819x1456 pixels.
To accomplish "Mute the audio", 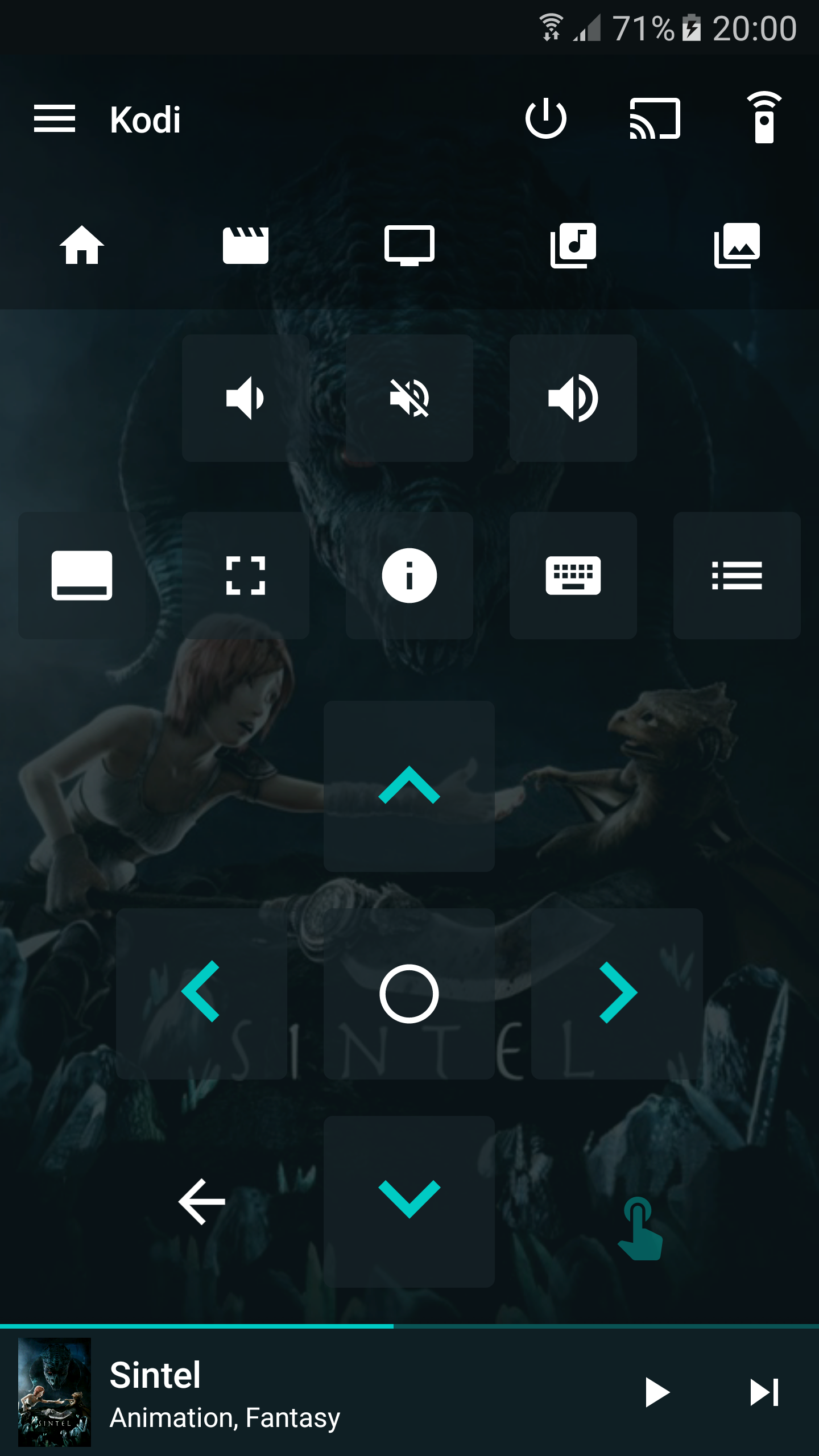I will click(x=409, y=398).
